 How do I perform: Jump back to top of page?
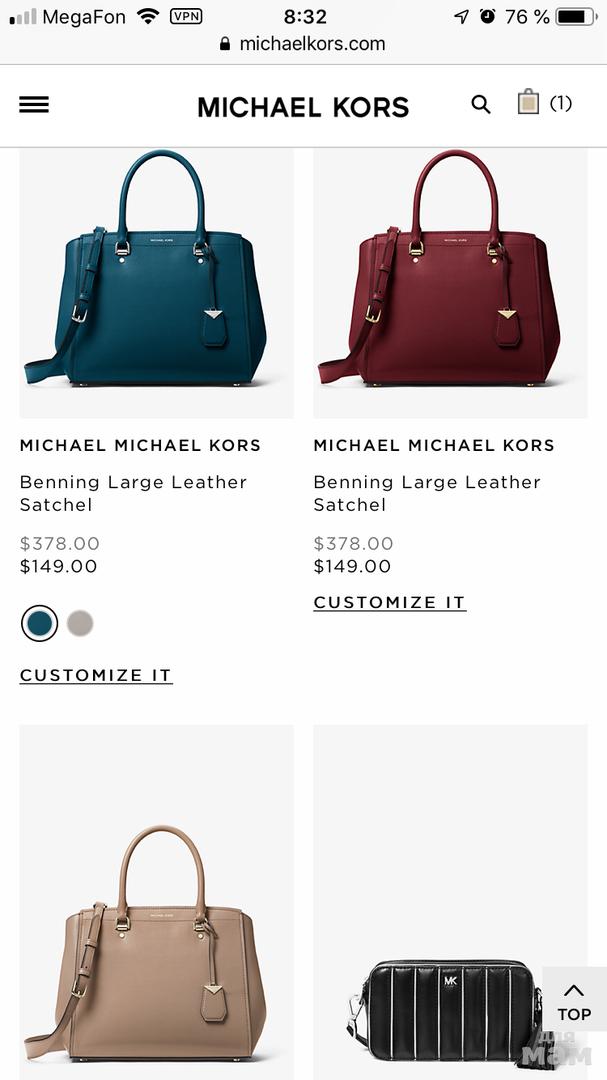(574, 1001)
